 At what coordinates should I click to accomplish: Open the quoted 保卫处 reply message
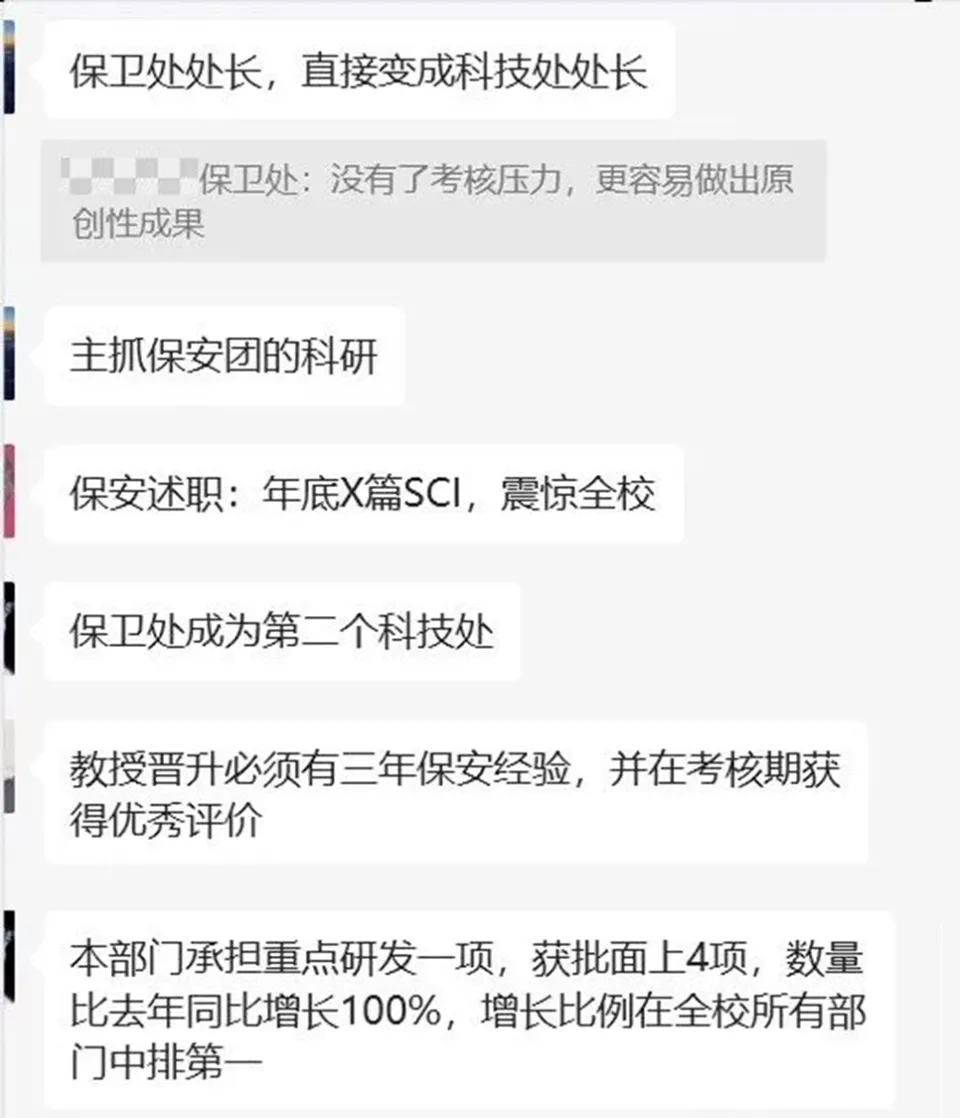click(x=432, y=201)
